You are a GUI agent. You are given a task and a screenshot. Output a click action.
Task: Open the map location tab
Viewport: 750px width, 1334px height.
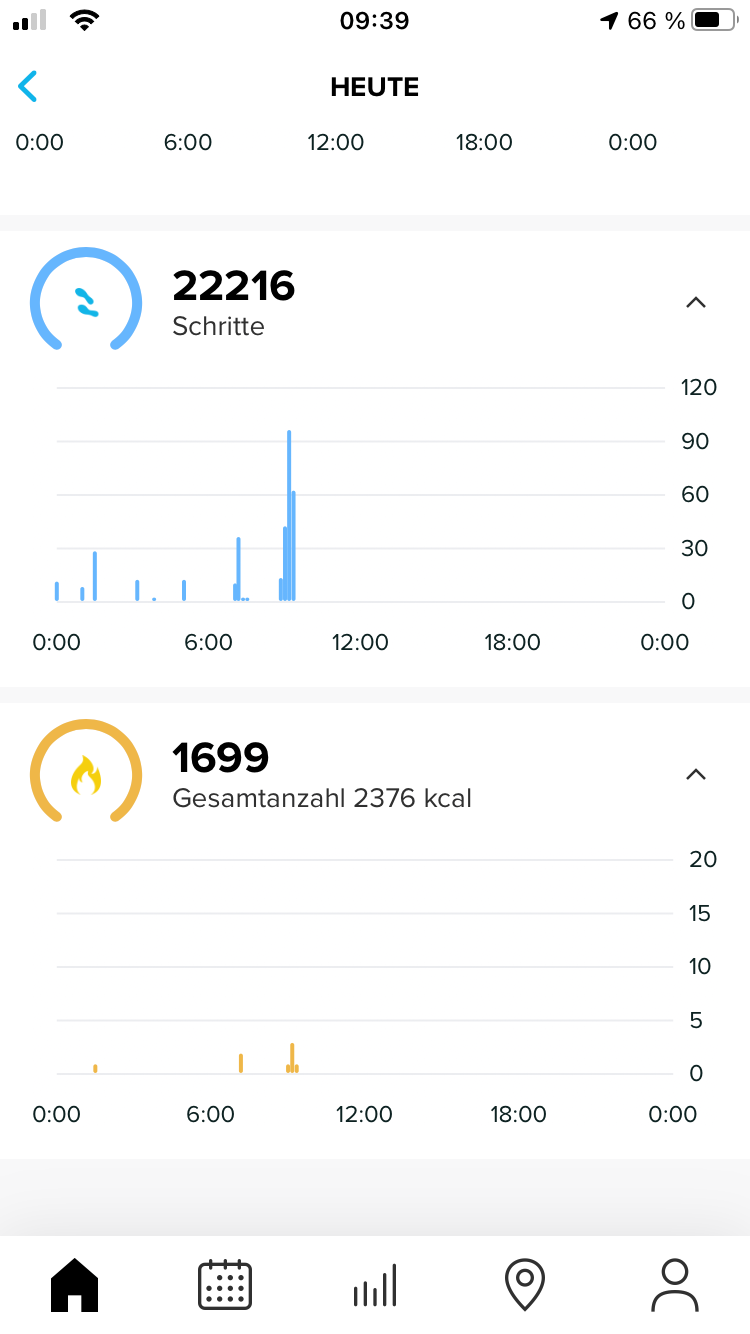(x=525, y=1285)
